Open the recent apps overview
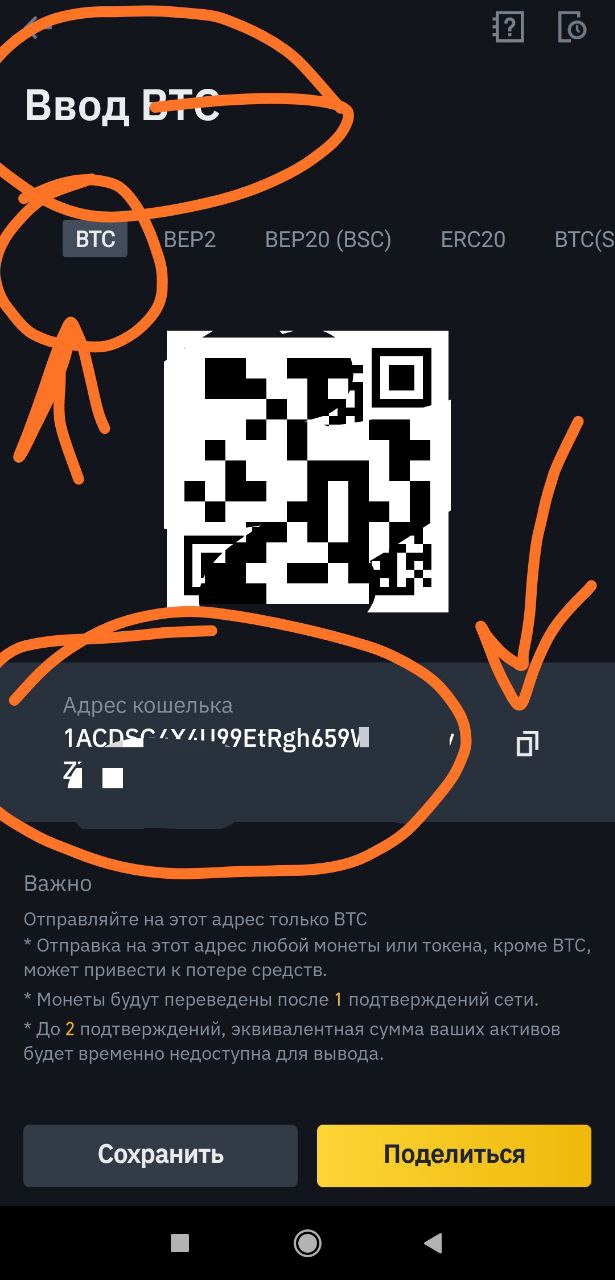 (180, 1243)
